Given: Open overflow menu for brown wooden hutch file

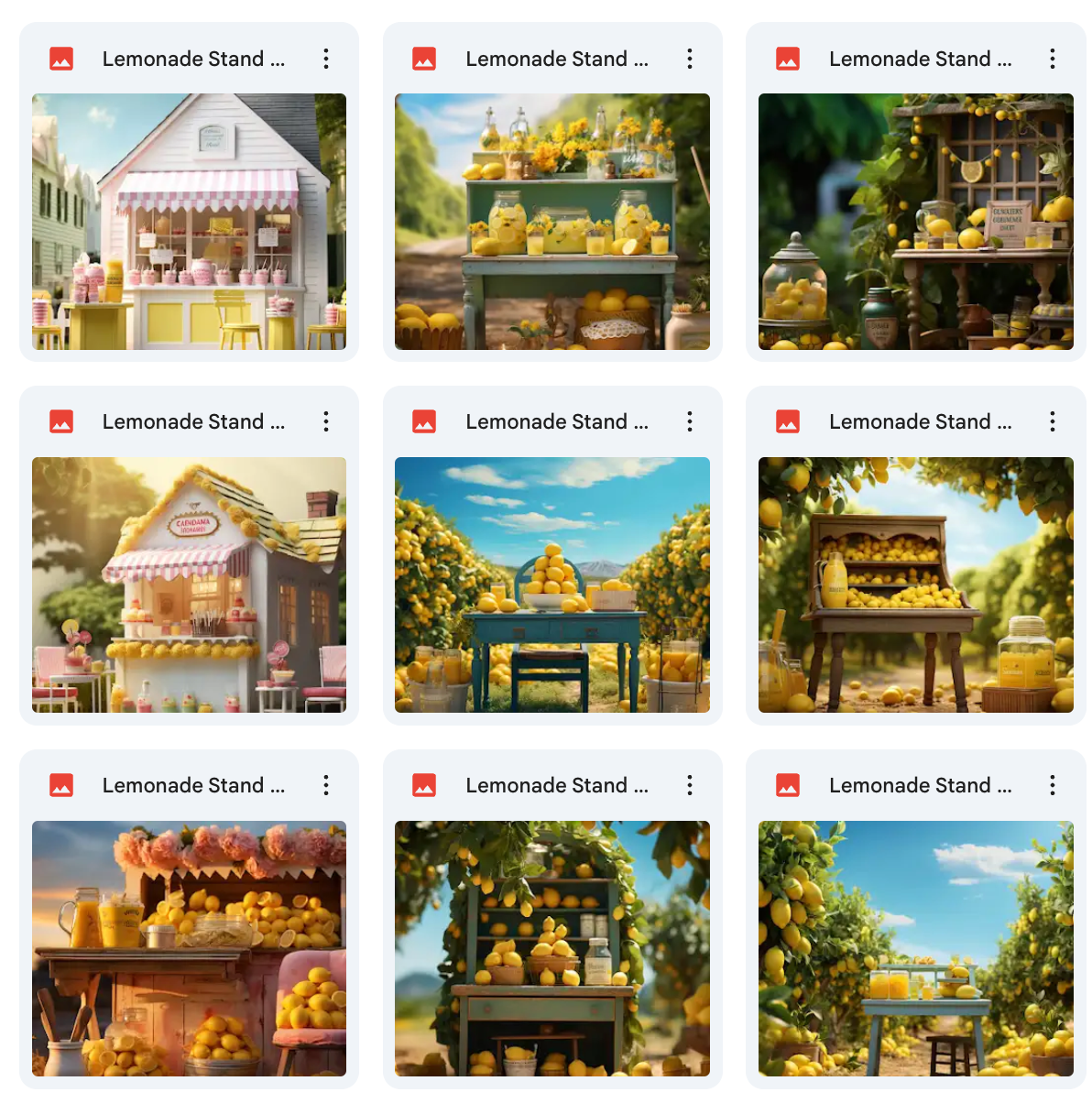Looking at the screenshot, I should point(1053,421).
